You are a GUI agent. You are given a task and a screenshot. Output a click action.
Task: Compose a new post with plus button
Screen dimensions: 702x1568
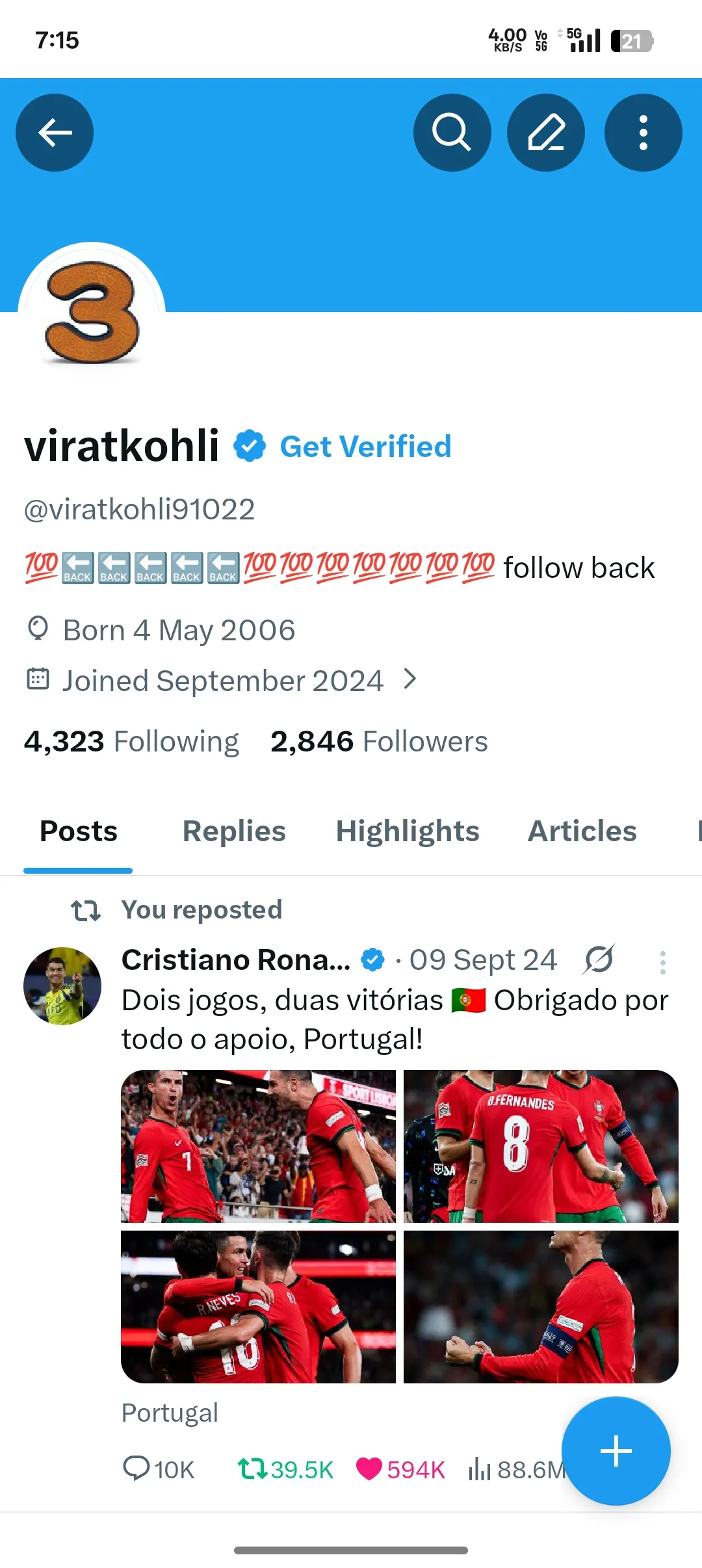click(x=616, y=1451)
